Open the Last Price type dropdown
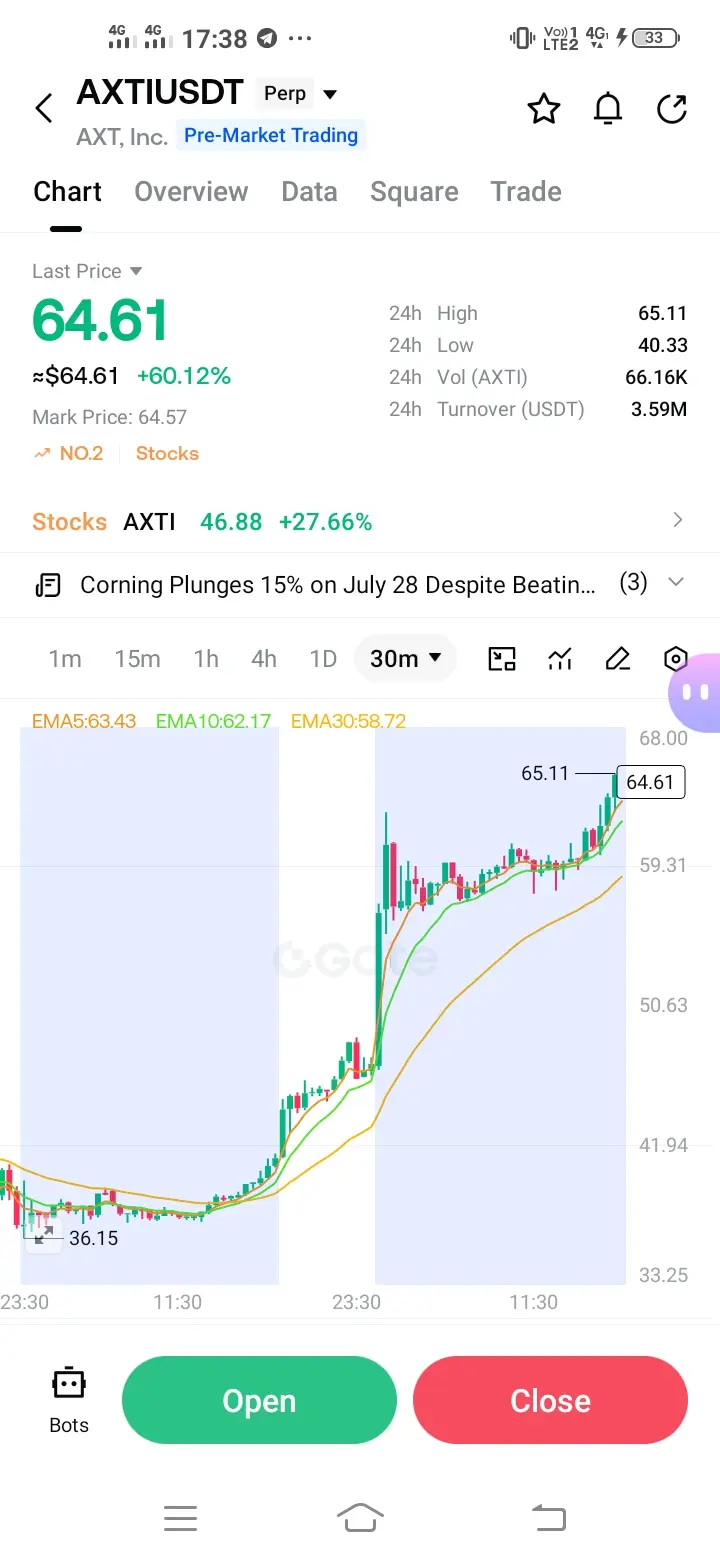The width and height of the screenshot is (720, 1560). click(x=87, y=271)
